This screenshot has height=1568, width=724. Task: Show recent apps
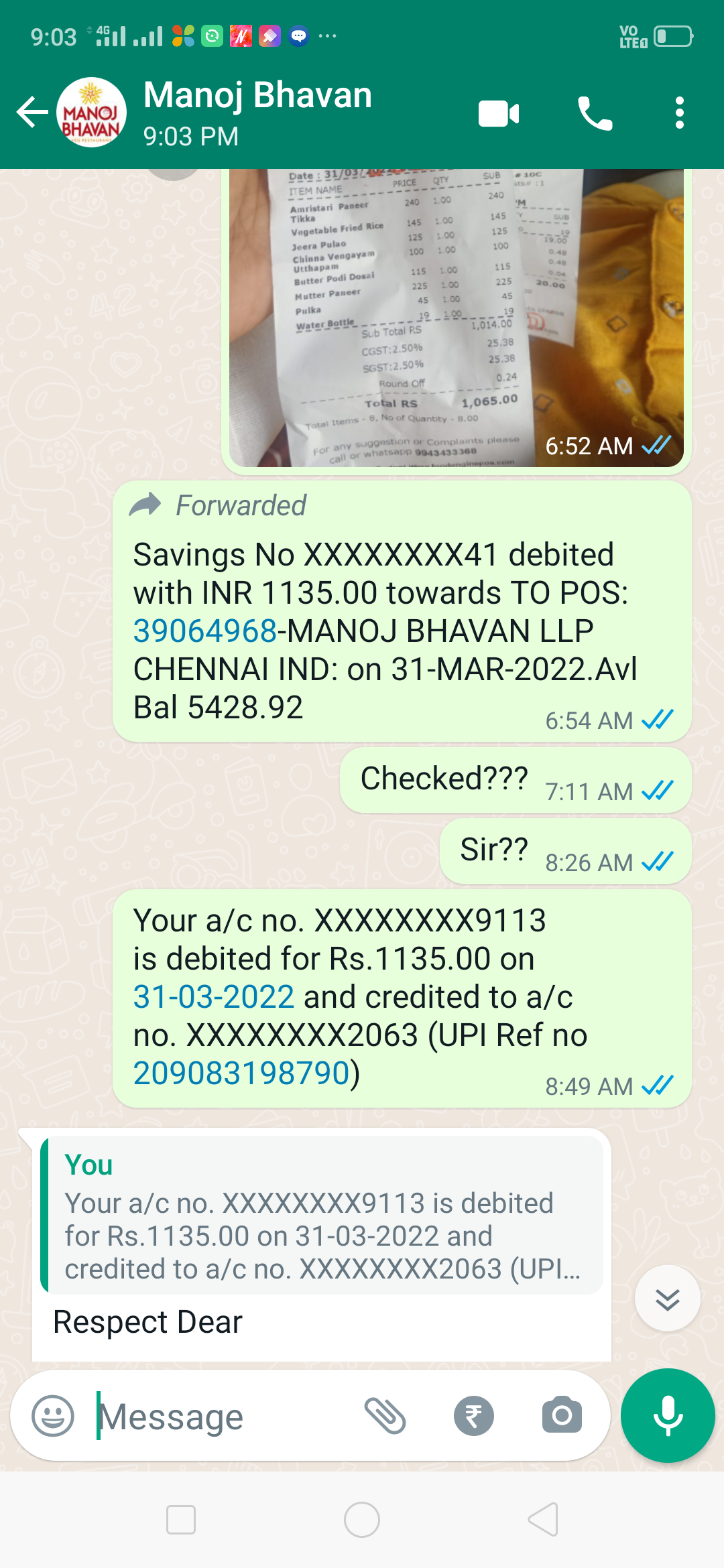pos(181,1520)
